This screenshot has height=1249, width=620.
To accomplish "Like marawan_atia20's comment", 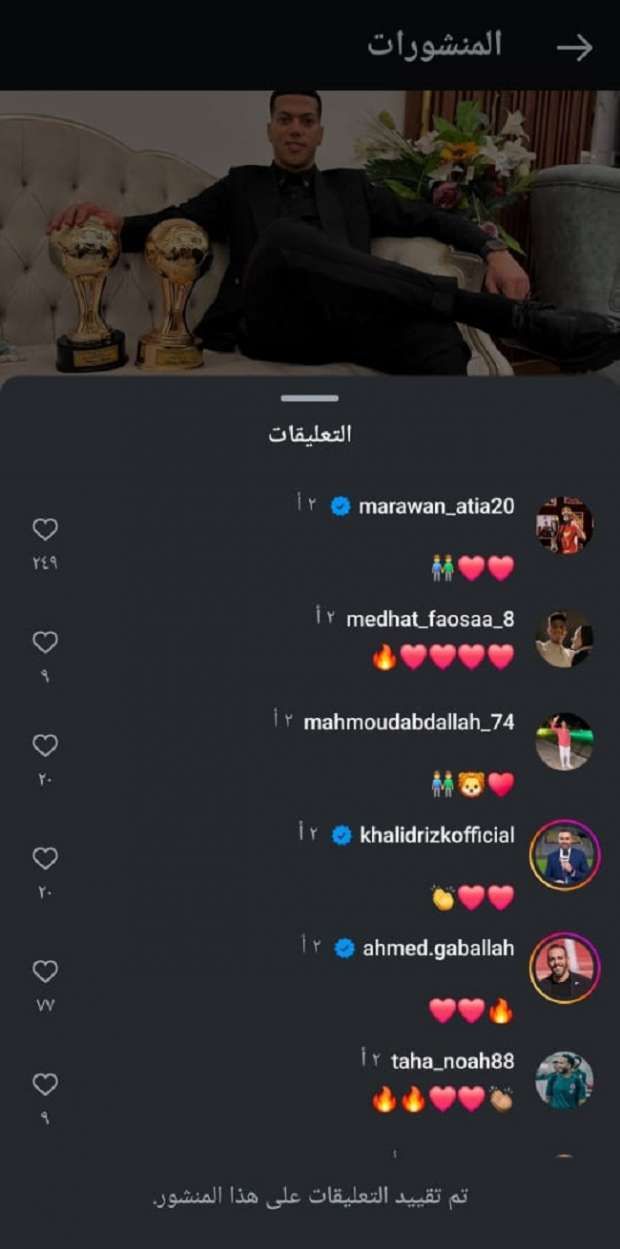I will [x=45, y=530].
